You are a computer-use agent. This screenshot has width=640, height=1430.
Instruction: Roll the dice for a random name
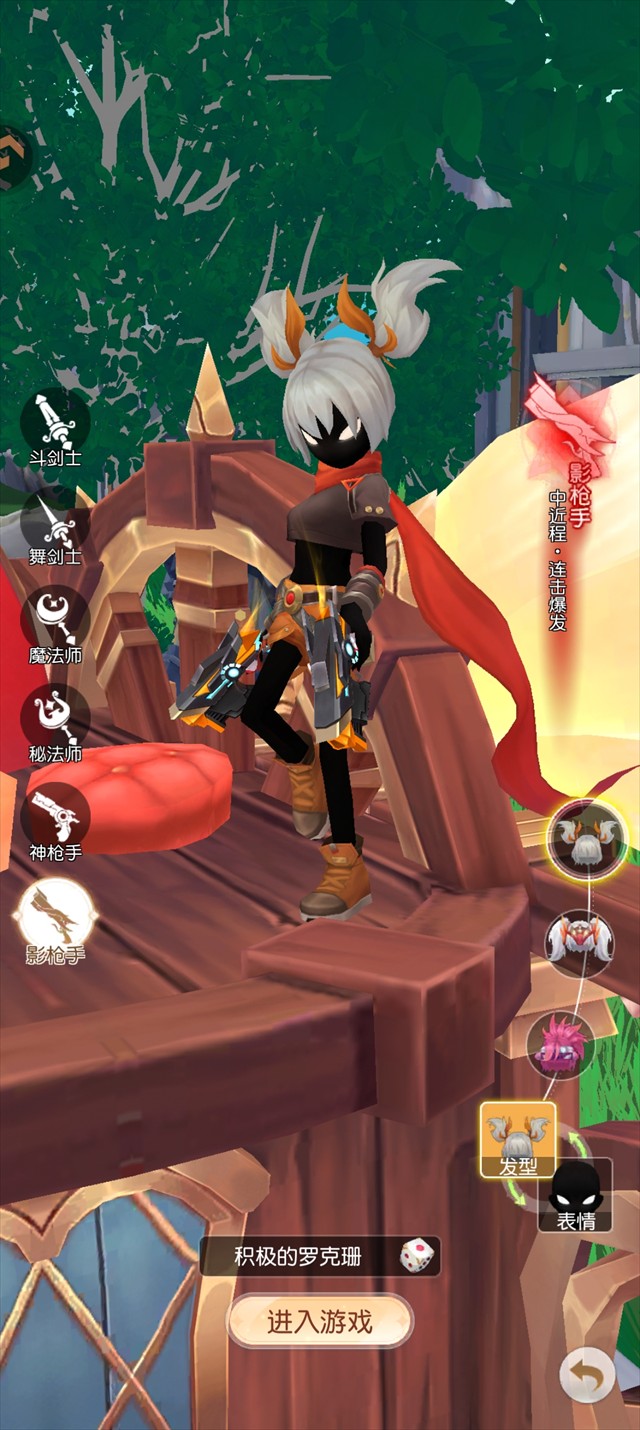tap(416, 1256)
